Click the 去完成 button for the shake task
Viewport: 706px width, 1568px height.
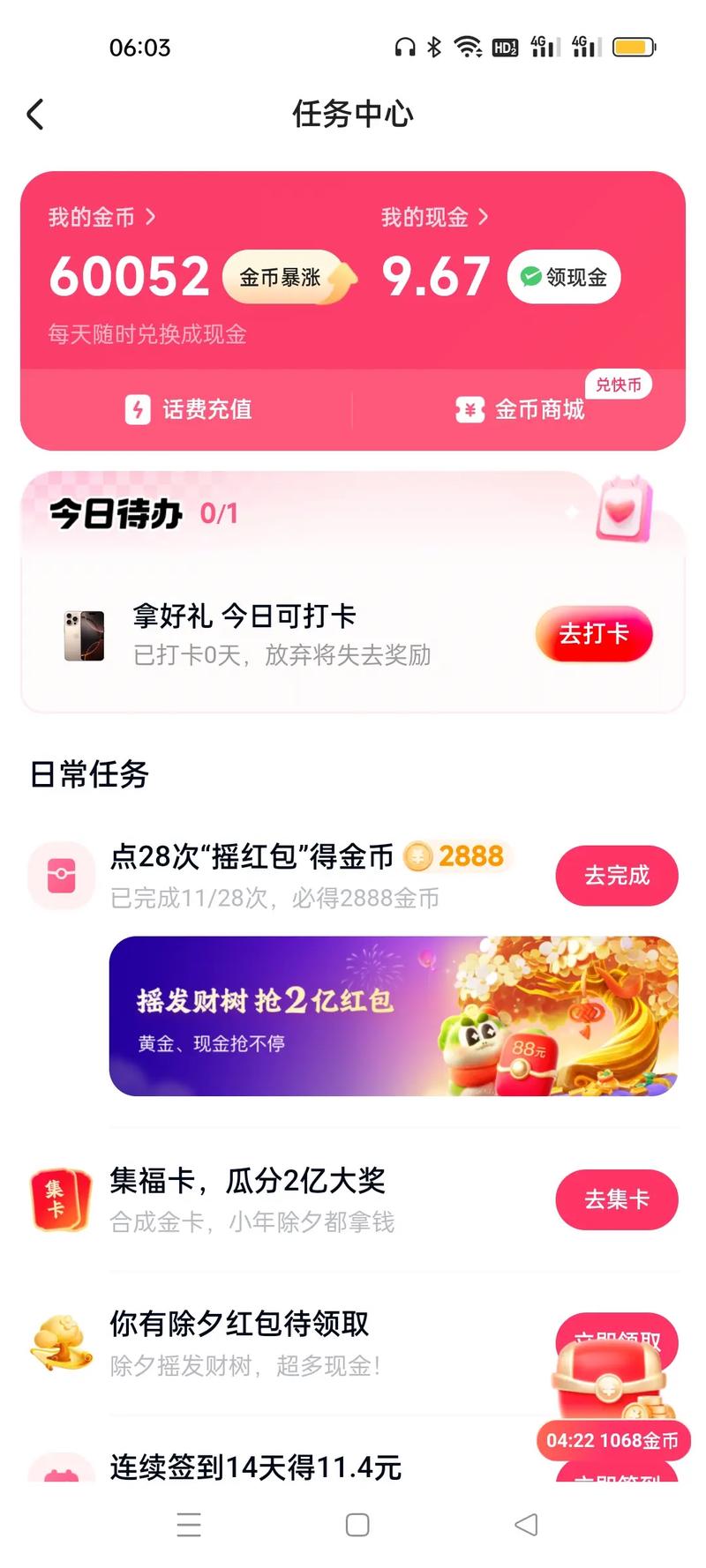pyautogui.click(x=617, y=875)
